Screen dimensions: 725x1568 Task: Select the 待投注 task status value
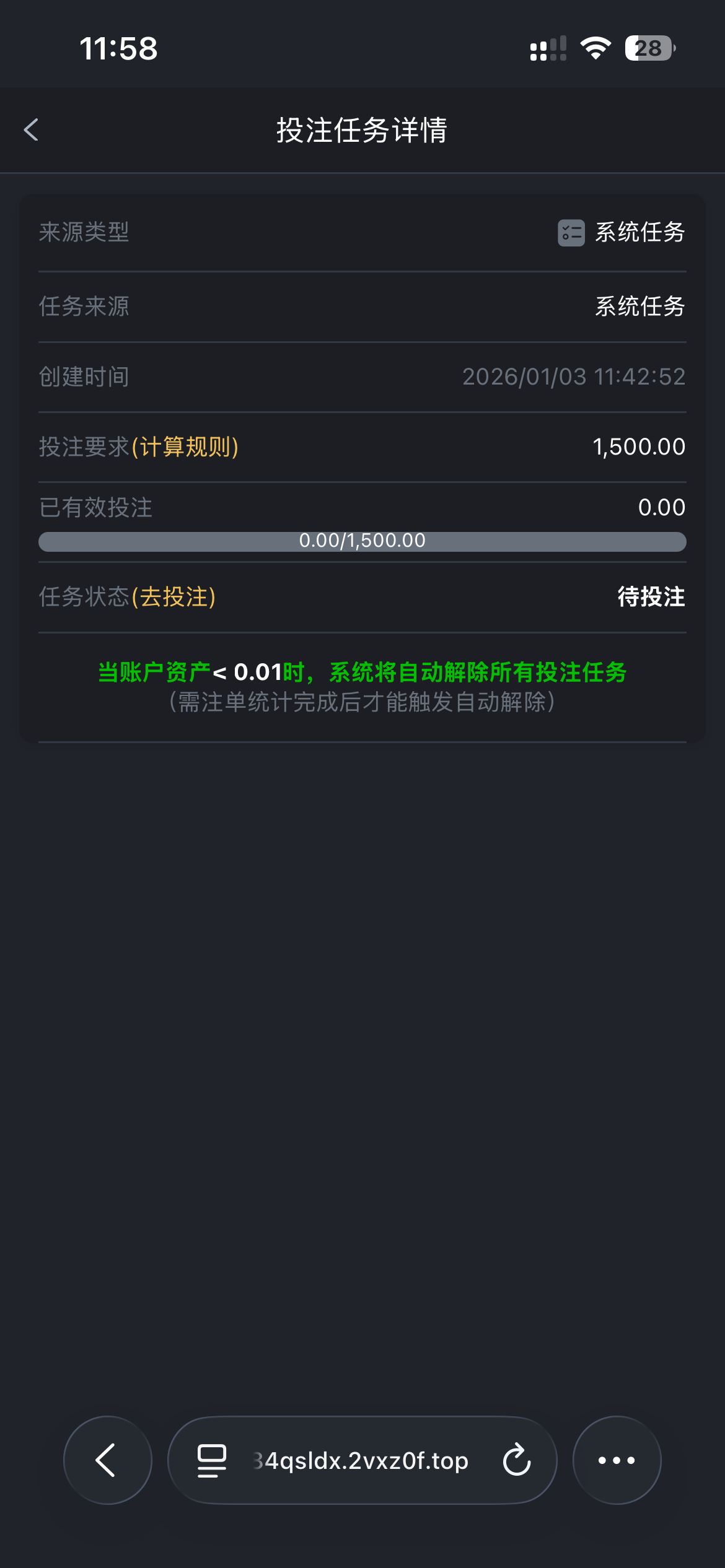click(x=650, y=597)
